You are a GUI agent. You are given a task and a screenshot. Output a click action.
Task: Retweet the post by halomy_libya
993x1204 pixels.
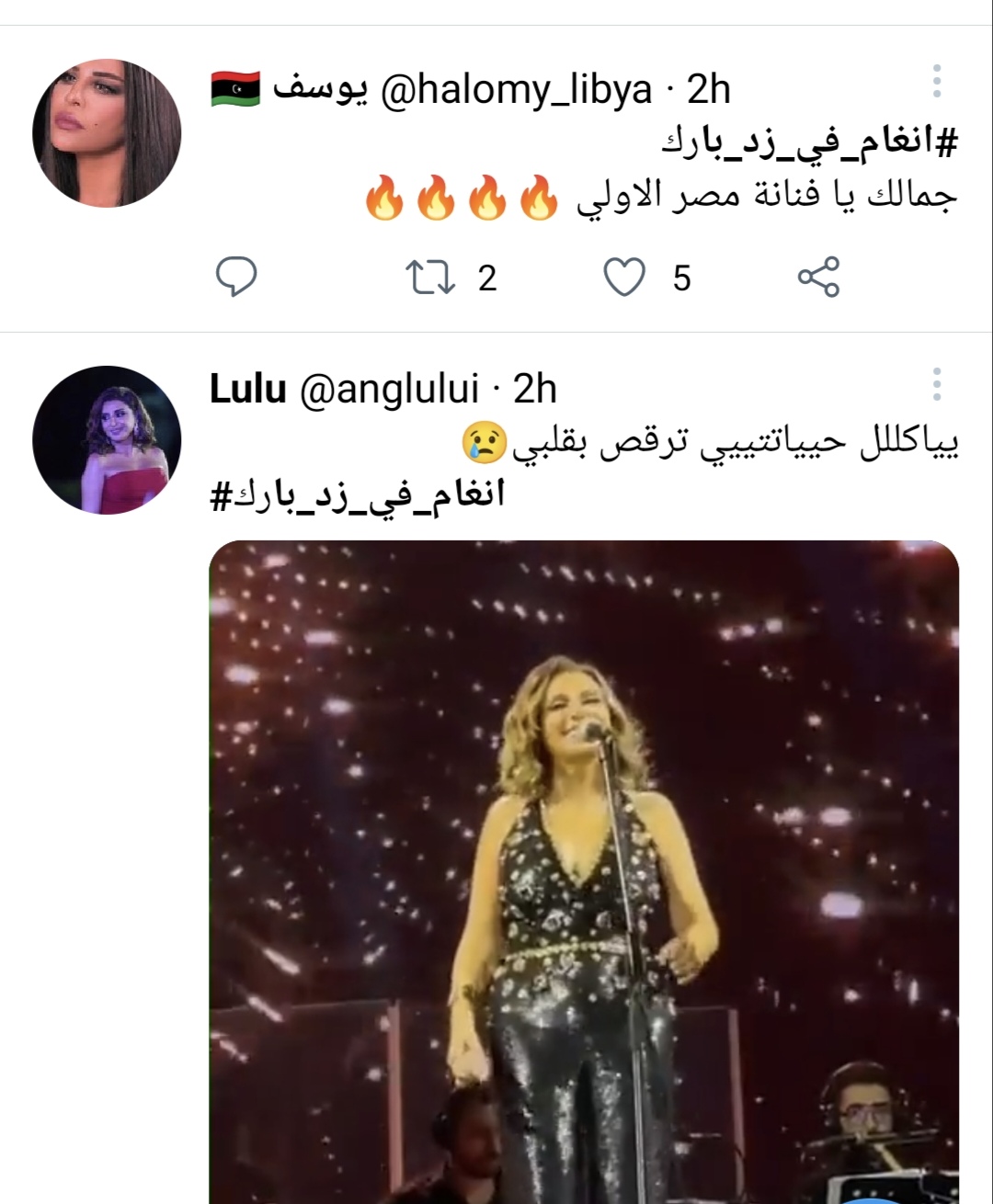(430, 278)
